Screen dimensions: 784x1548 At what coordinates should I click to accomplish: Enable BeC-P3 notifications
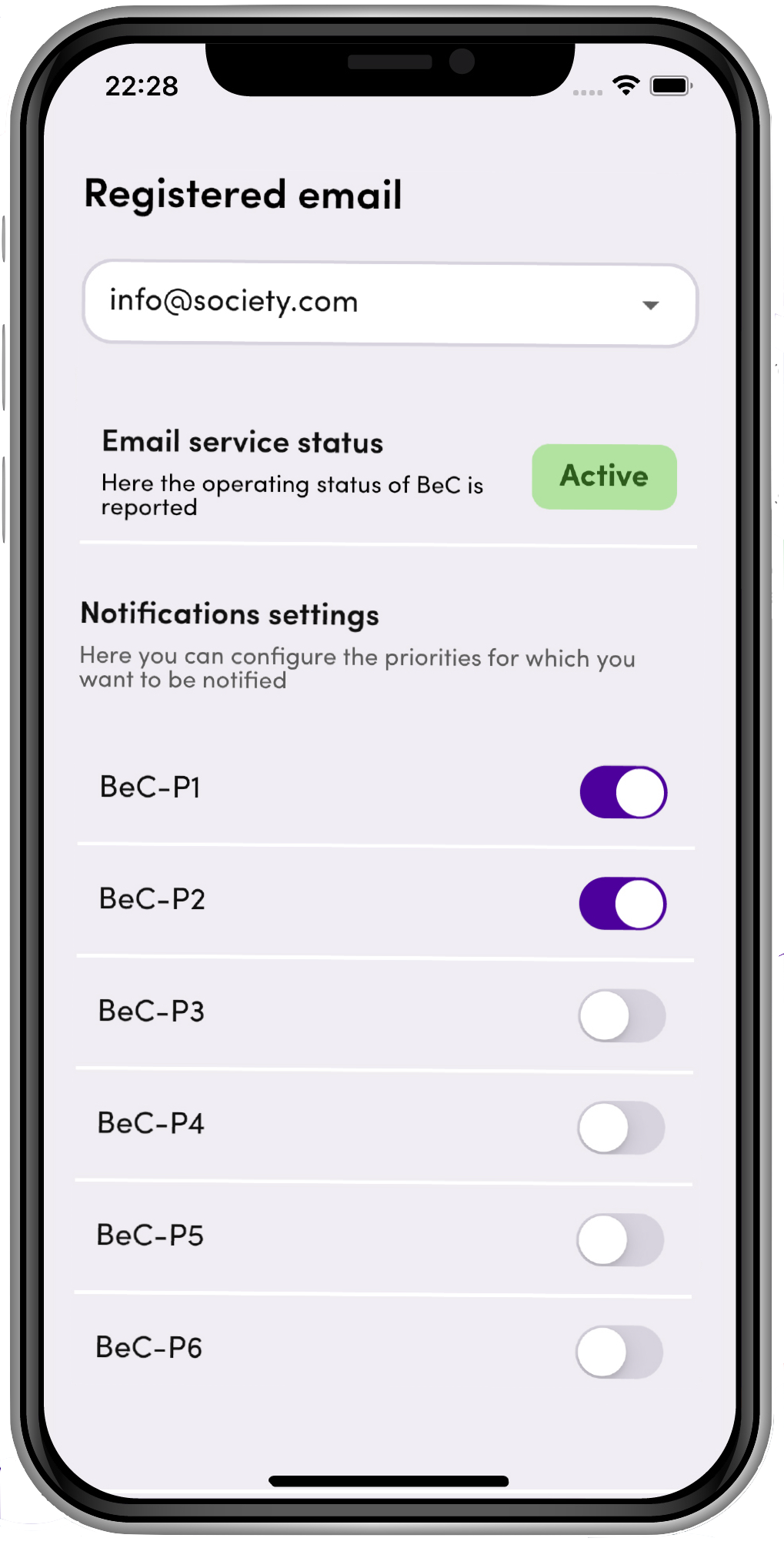pos(622,1016)
